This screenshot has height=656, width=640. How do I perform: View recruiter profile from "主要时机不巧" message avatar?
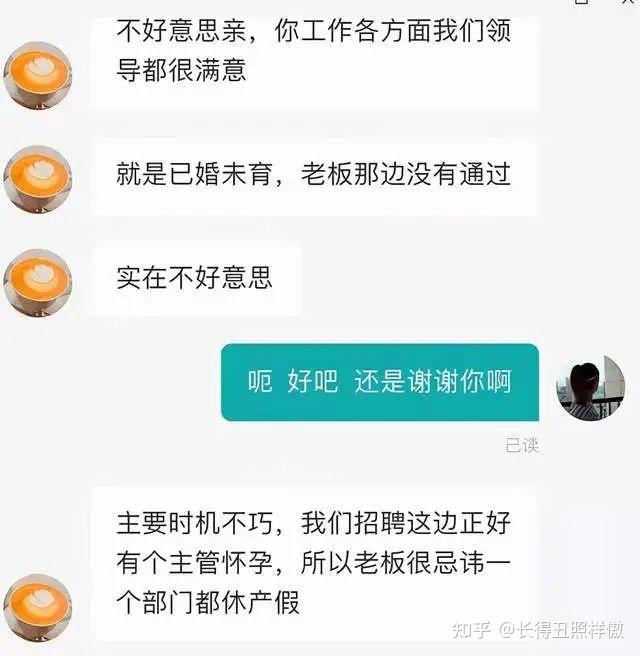pyautogui.click(x=38, y=607)
